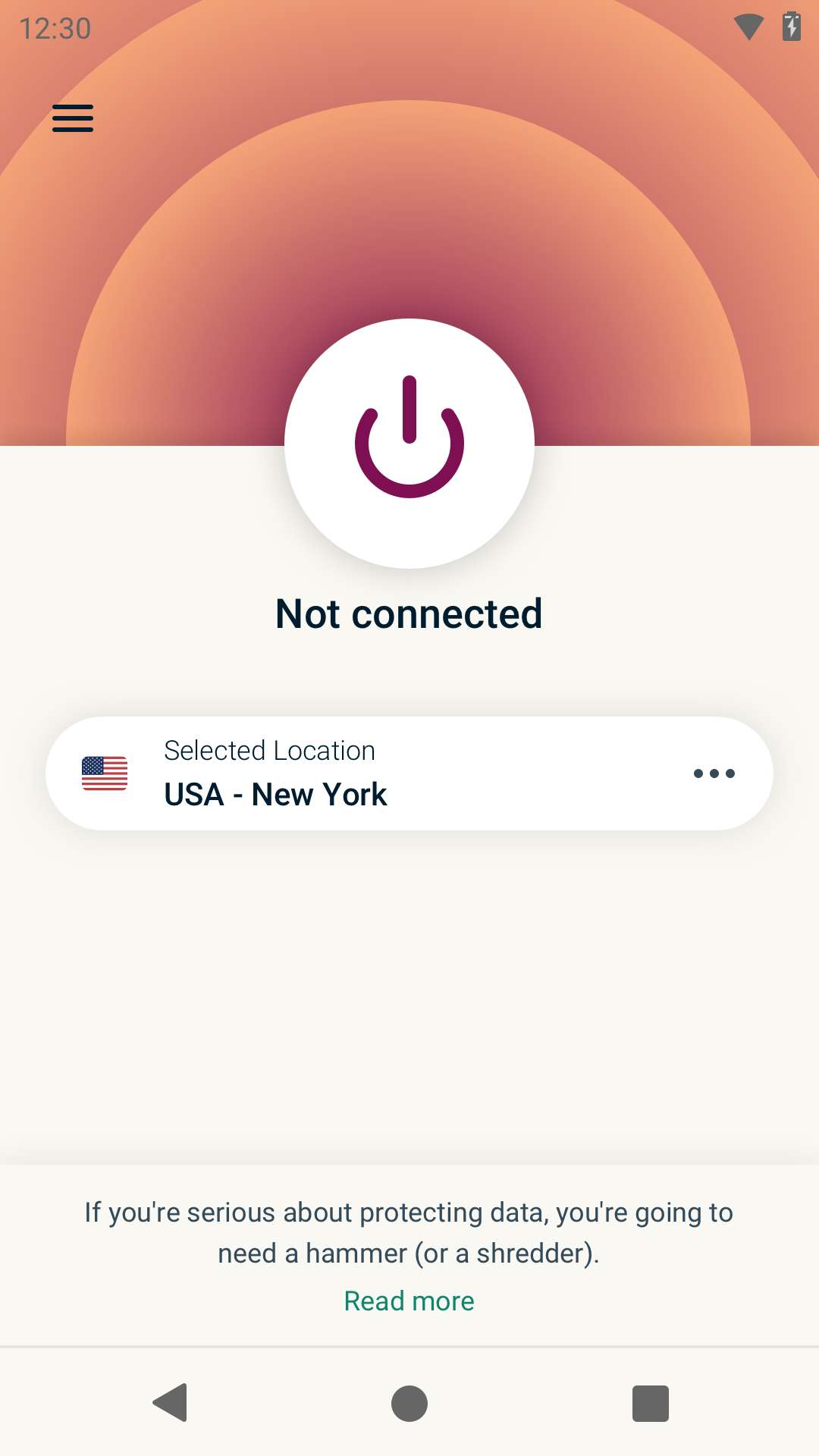Viewport: 819px width, 1456px height.
Task: Tap the clock in the status bar
Action: point(57,27)
